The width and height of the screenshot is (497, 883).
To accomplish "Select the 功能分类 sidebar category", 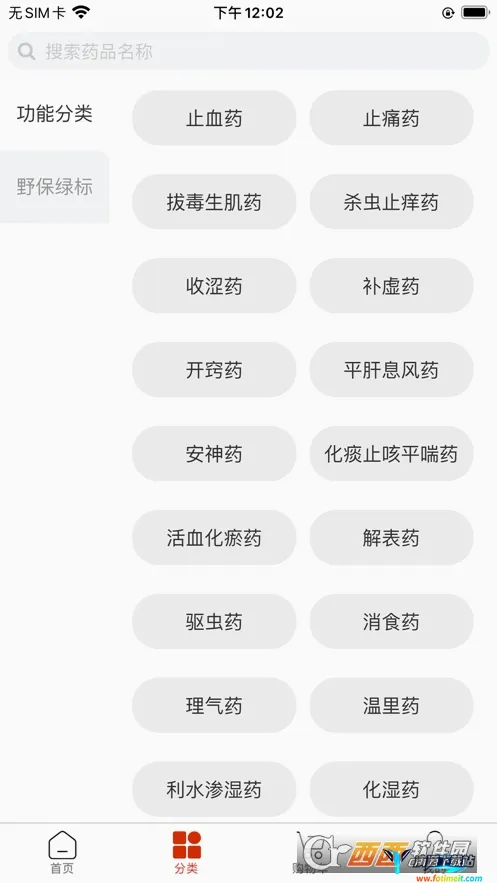I will point(55,114).
